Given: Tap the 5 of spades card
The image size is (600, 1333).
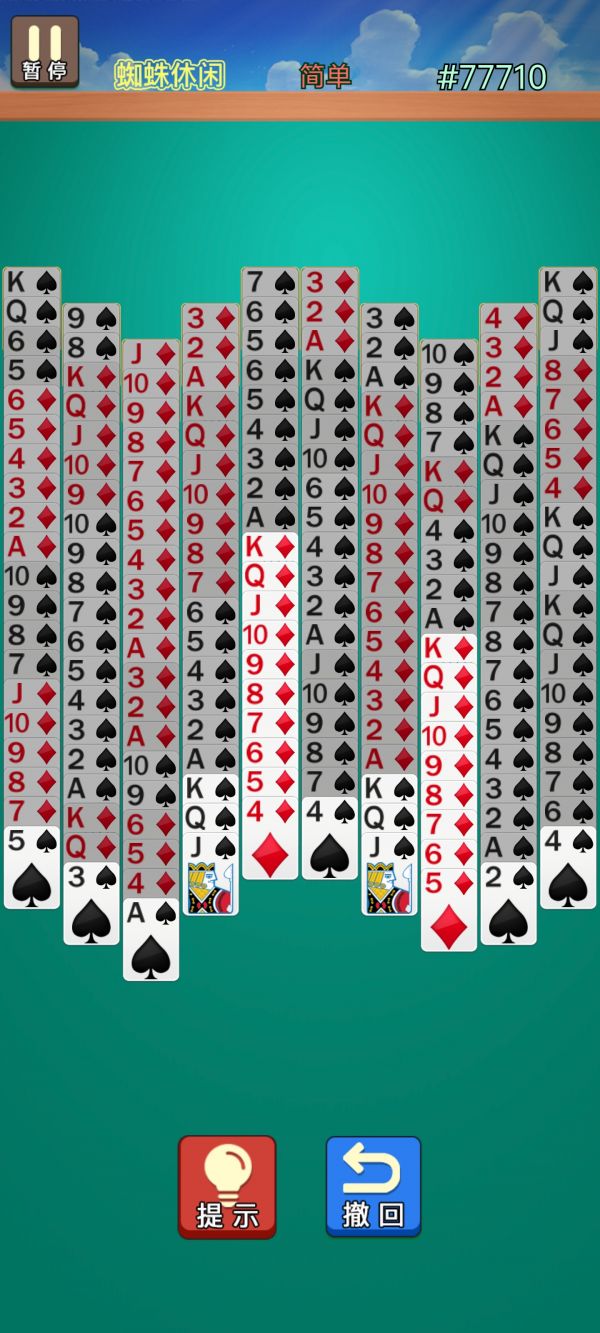Looking at the screenshot, I should click(x=31, y=868).
